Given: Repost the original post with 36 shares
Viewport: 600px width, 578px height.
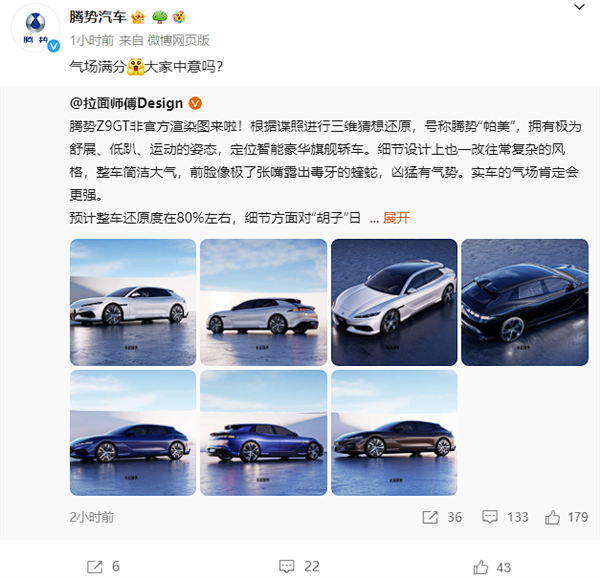Looking at the screenshot, I should (x=442, y=517).
